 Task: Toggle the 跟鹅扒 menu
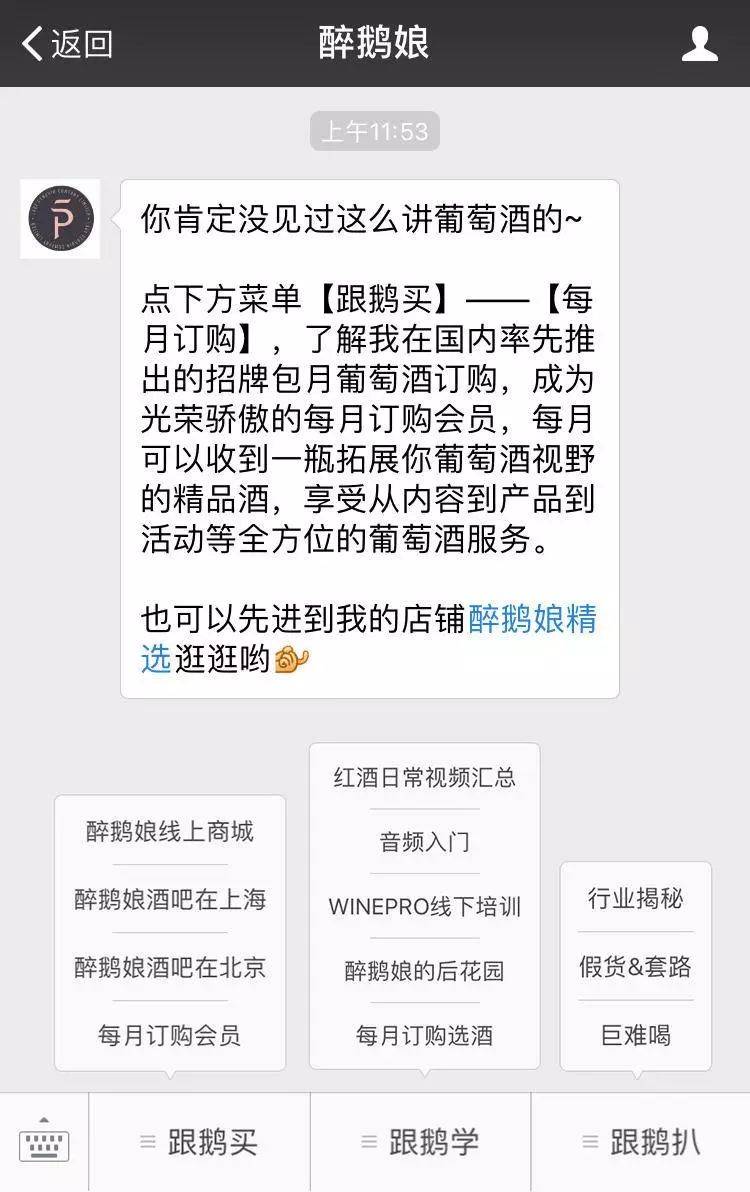pos(641,1142)
